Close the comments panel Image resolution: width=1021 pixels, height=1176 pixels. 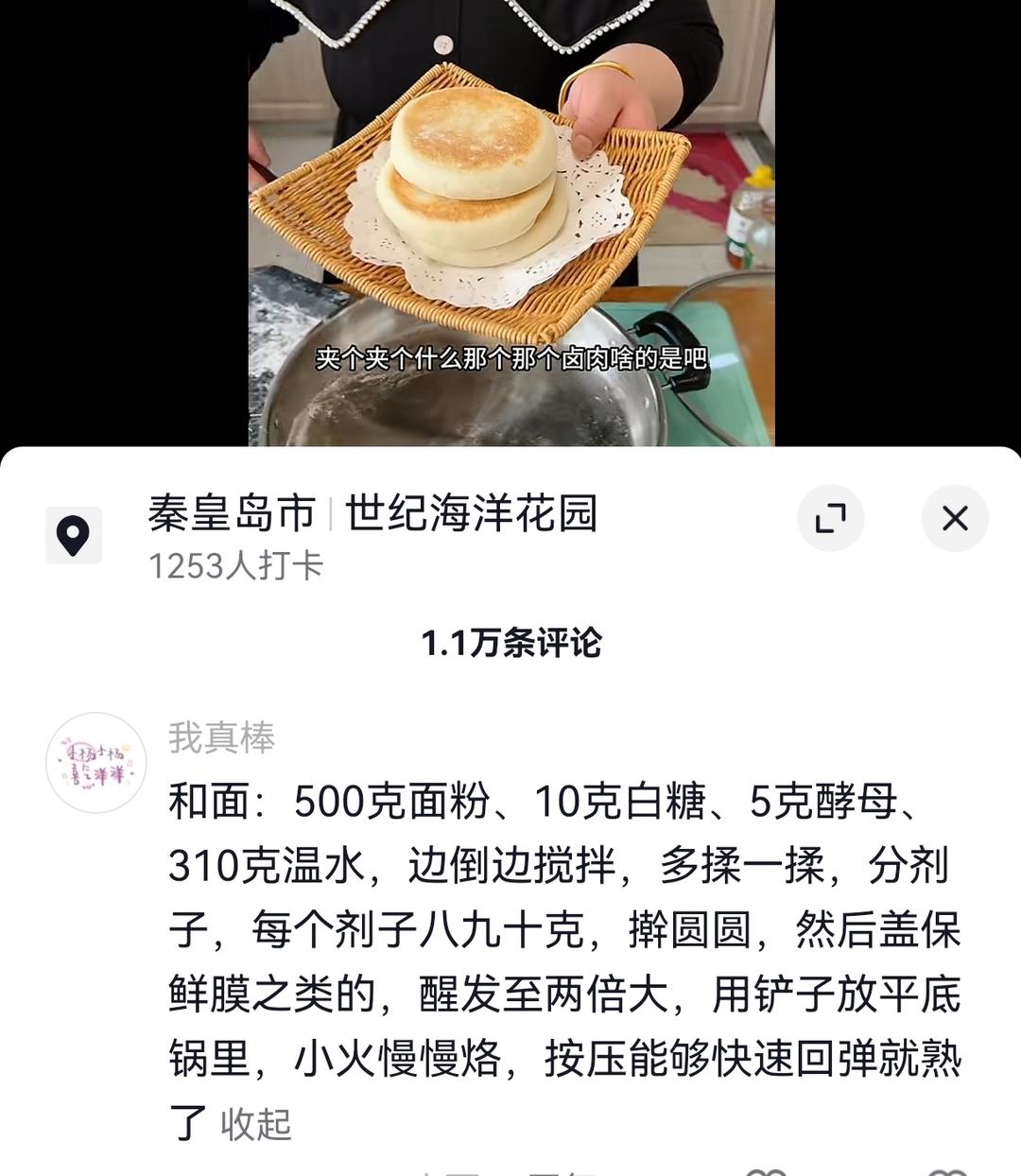pos(955,518)
